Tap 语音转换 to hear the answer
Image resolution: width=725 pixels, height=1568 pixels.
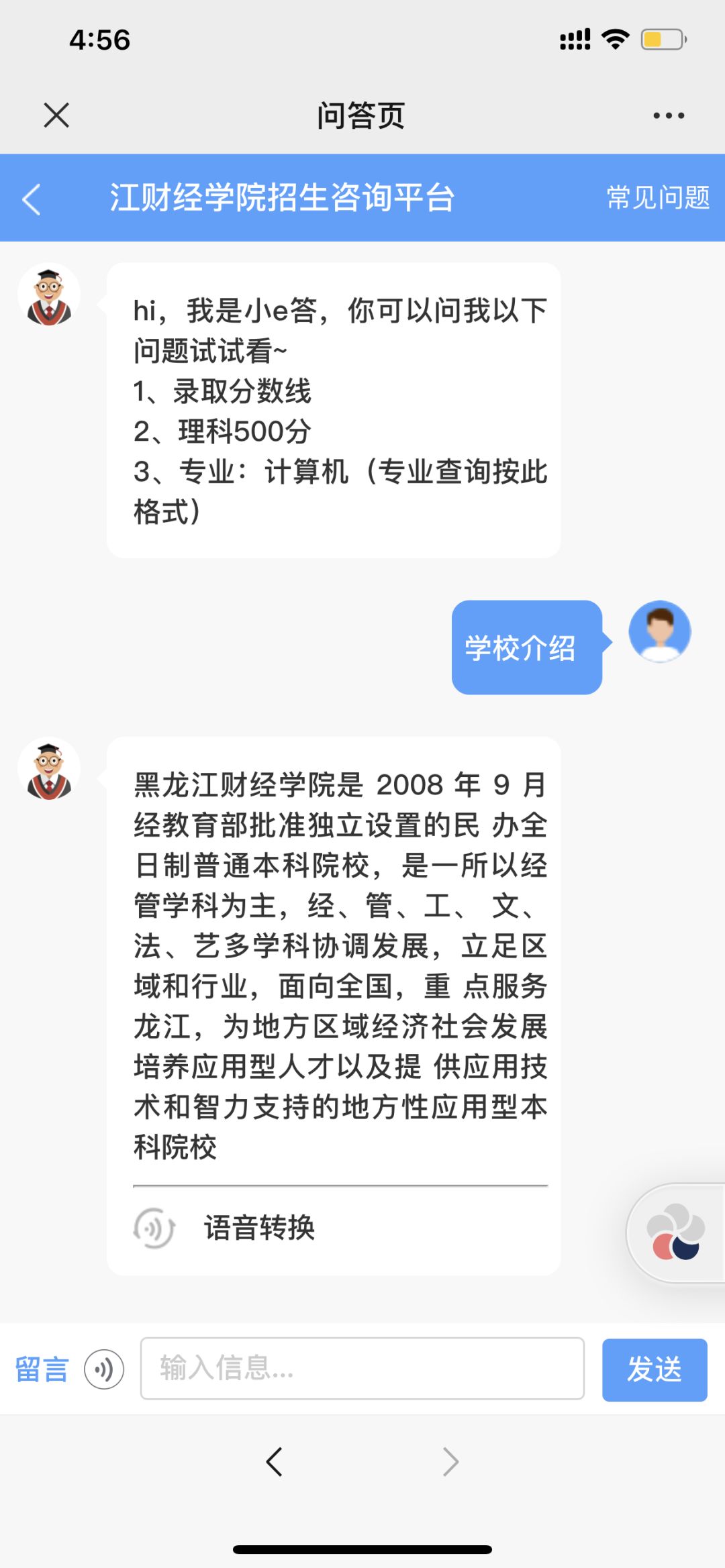click(258, 1228)
